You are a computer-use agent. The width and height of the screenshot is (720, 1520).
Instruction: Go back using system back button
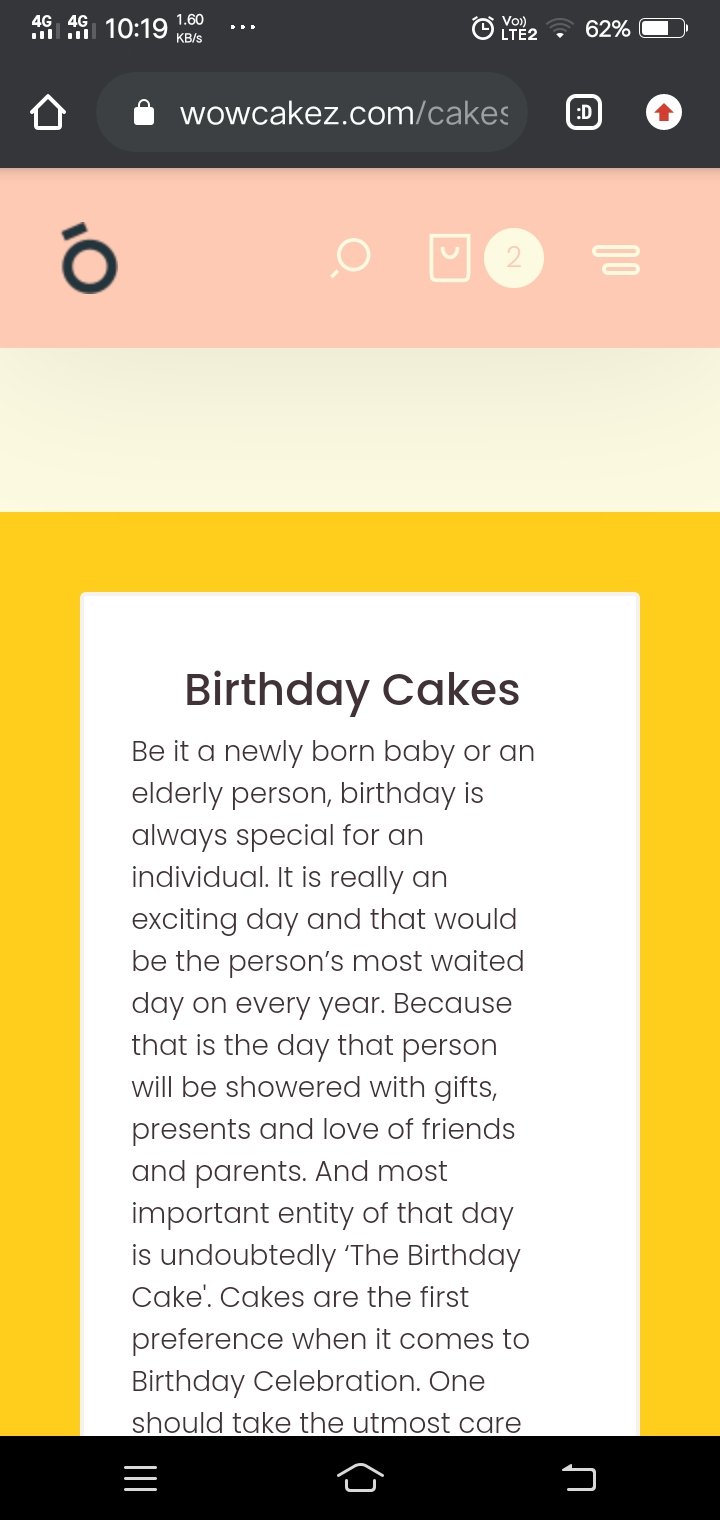click(579, 1477)
